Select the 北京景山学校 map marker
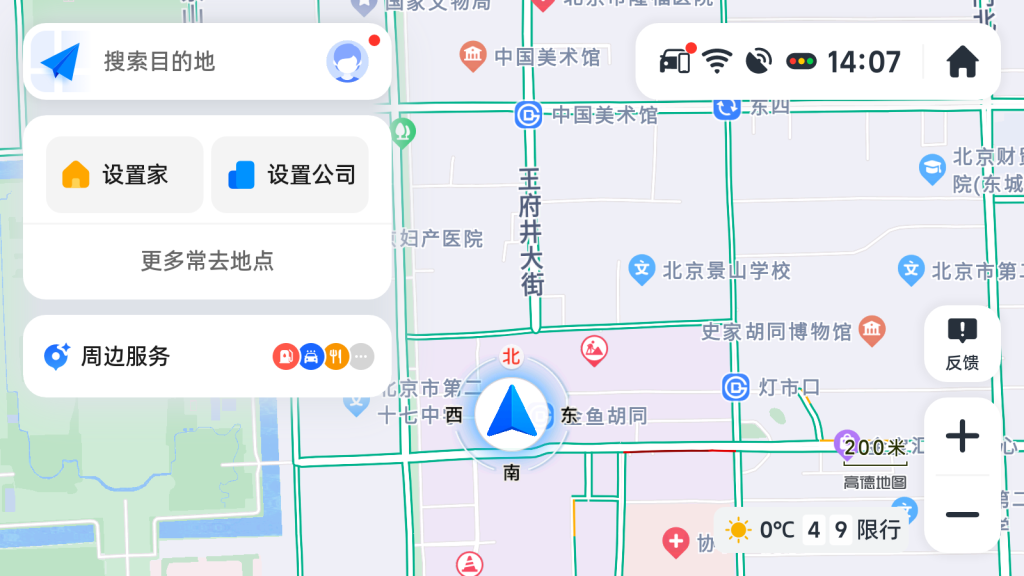 coord(641,269)
